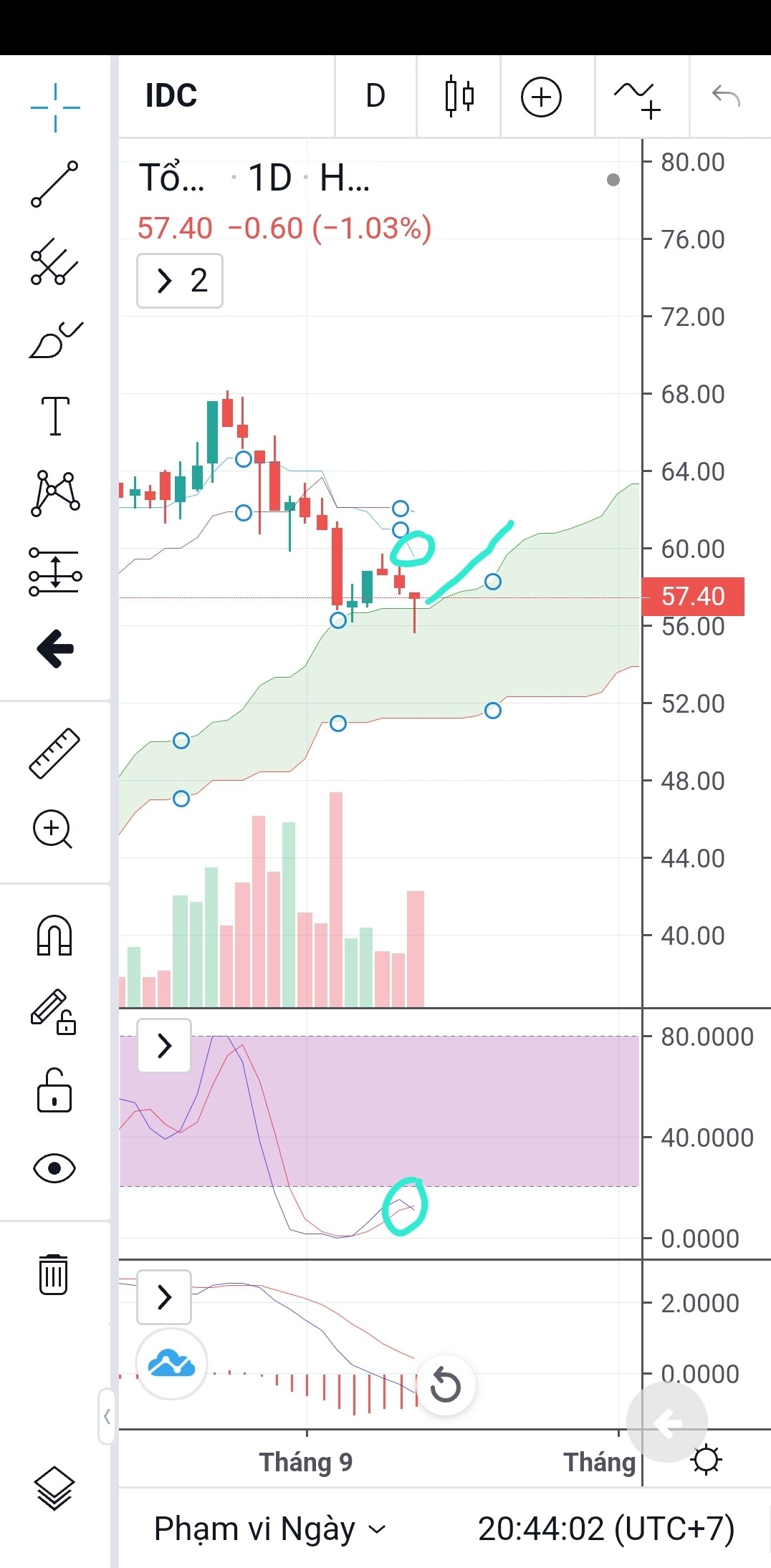
Task: Open the IDC symbol search
Action: 172,96
